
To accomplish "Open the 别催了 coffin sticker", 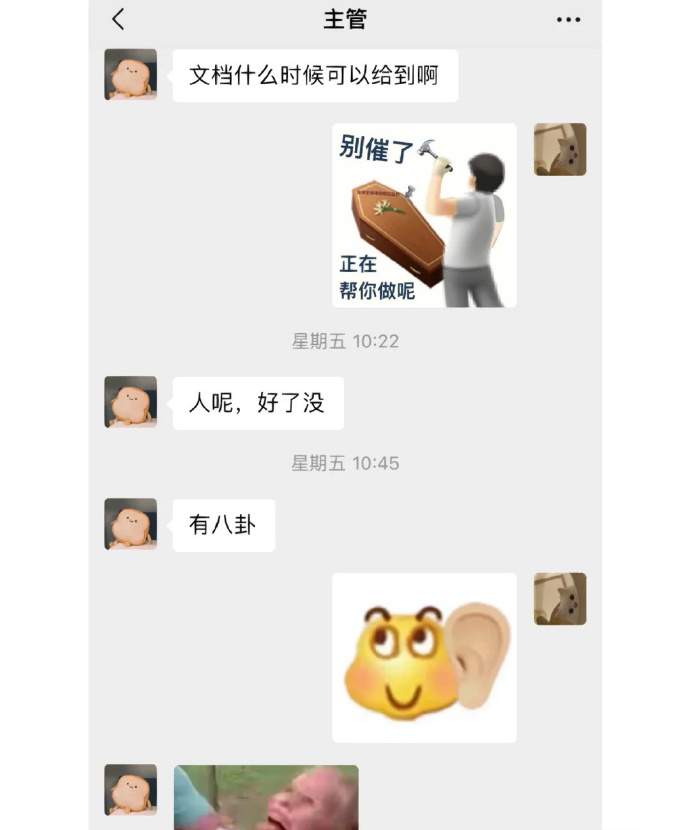I will [x=424, y=215].
